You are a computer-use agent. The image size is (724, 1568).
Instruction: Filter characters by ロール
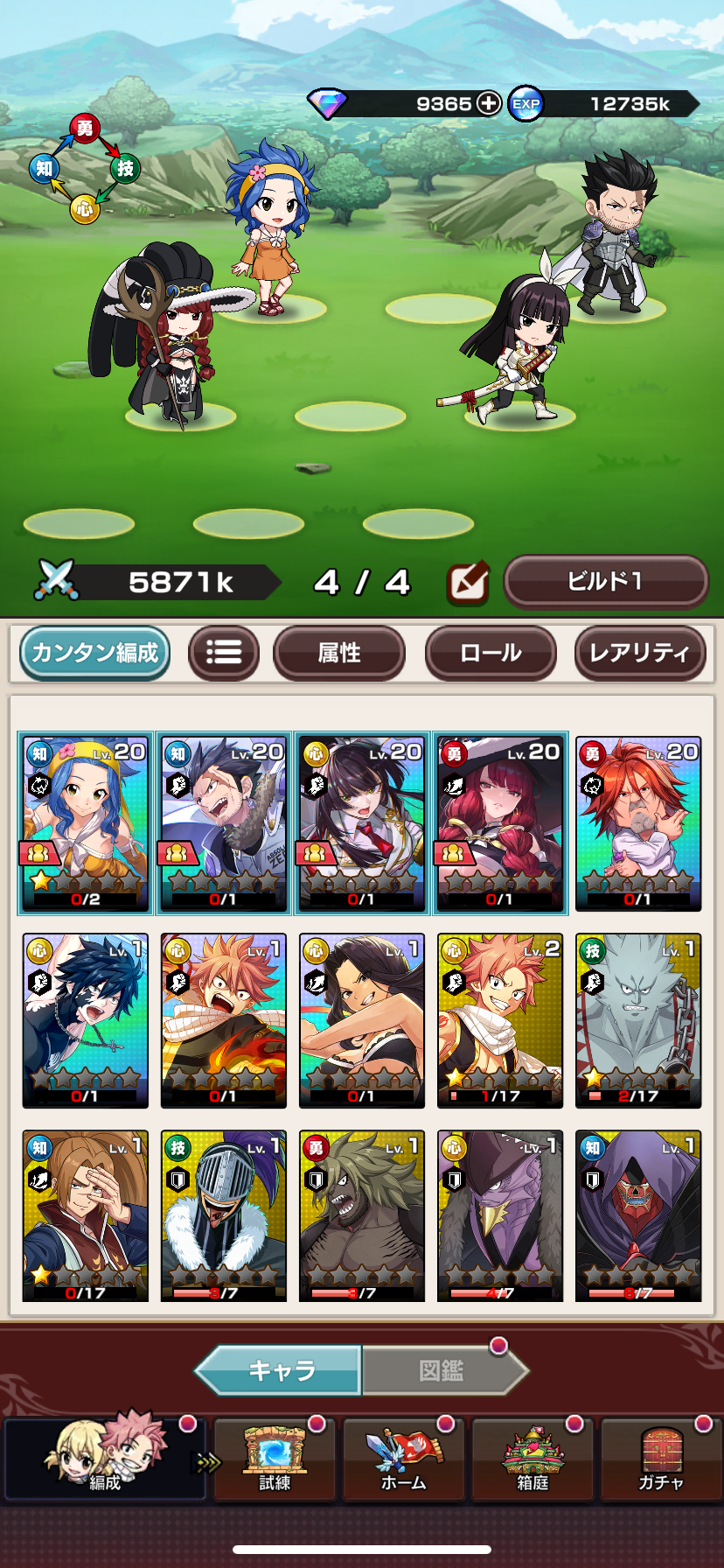point(491,653)
